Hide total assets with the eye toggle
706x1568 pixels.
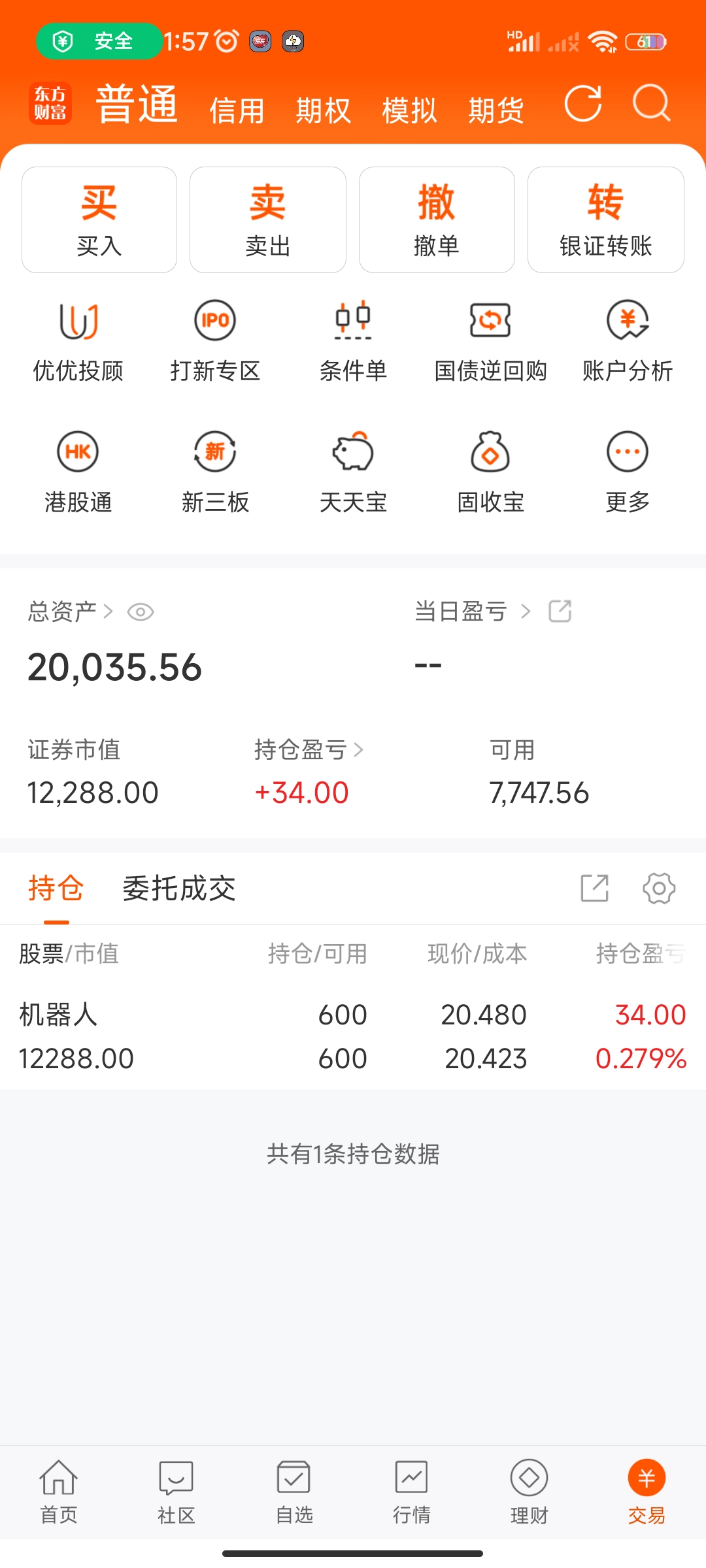(x=141, y=612)
